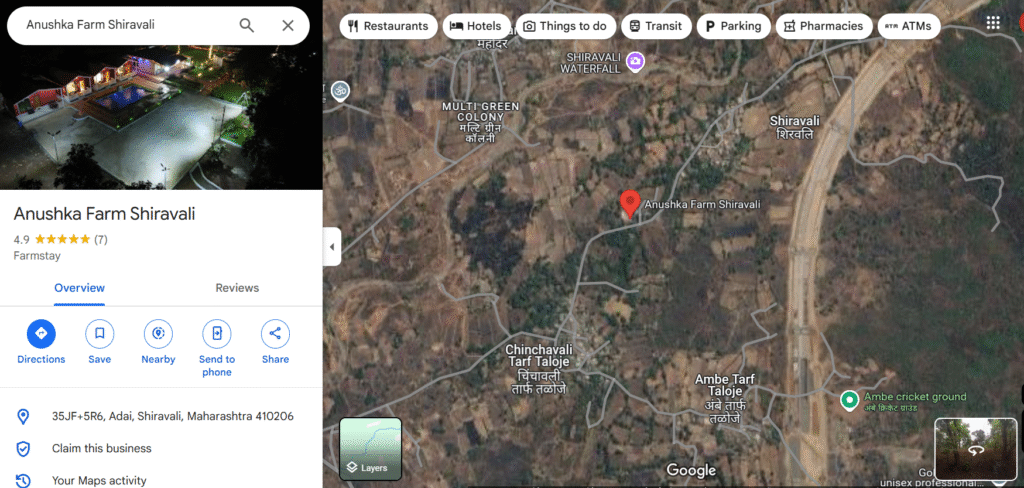Find Pharmacies on the map
This screenshot has height=488, width=1024.
click(824, 26)
